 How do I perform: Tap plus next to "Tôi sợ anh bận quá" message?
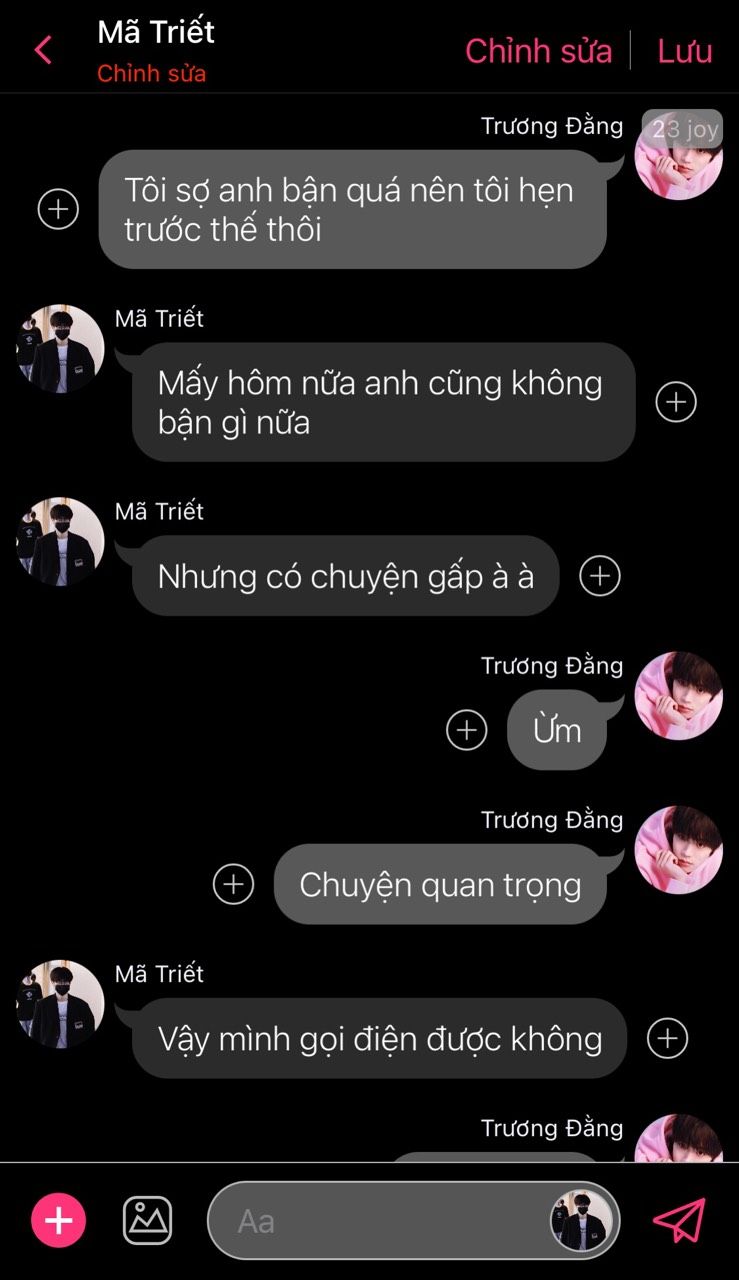pyautogui.click(x=58, y=209)
